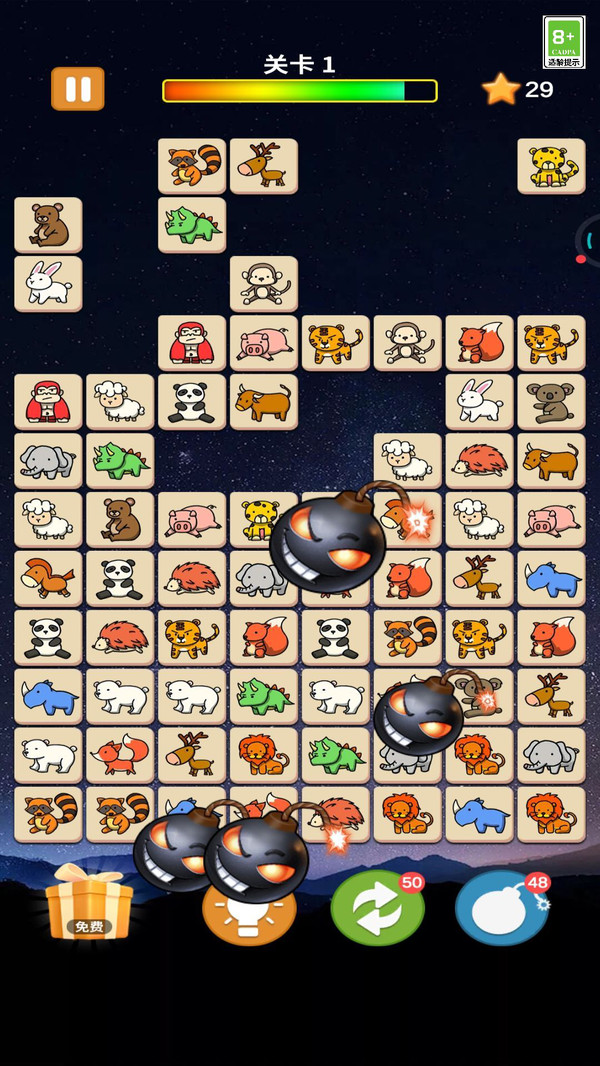Choose the leopard tile below the age badge

coord(551,165)
